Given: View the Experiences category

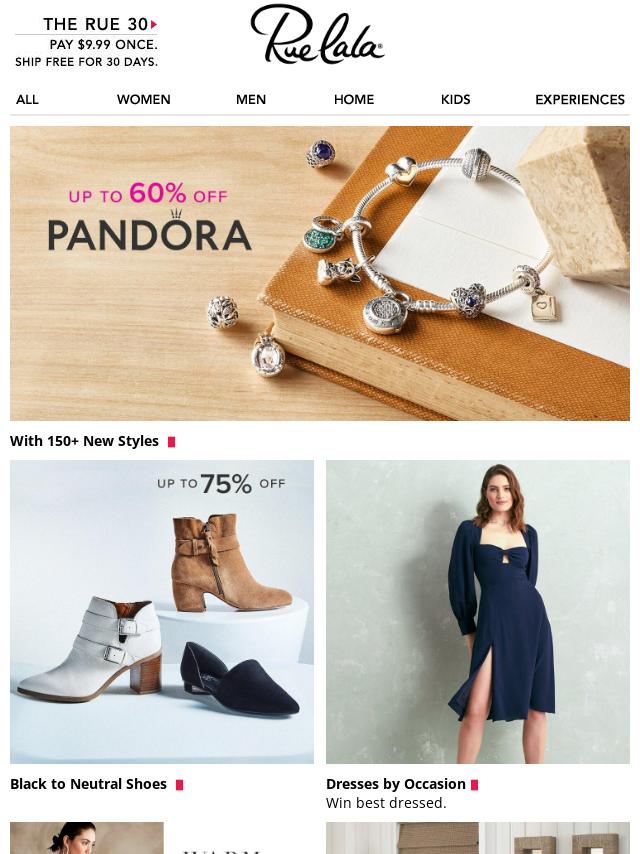Looking at the screenshot, I should click(x=580, y=99).
